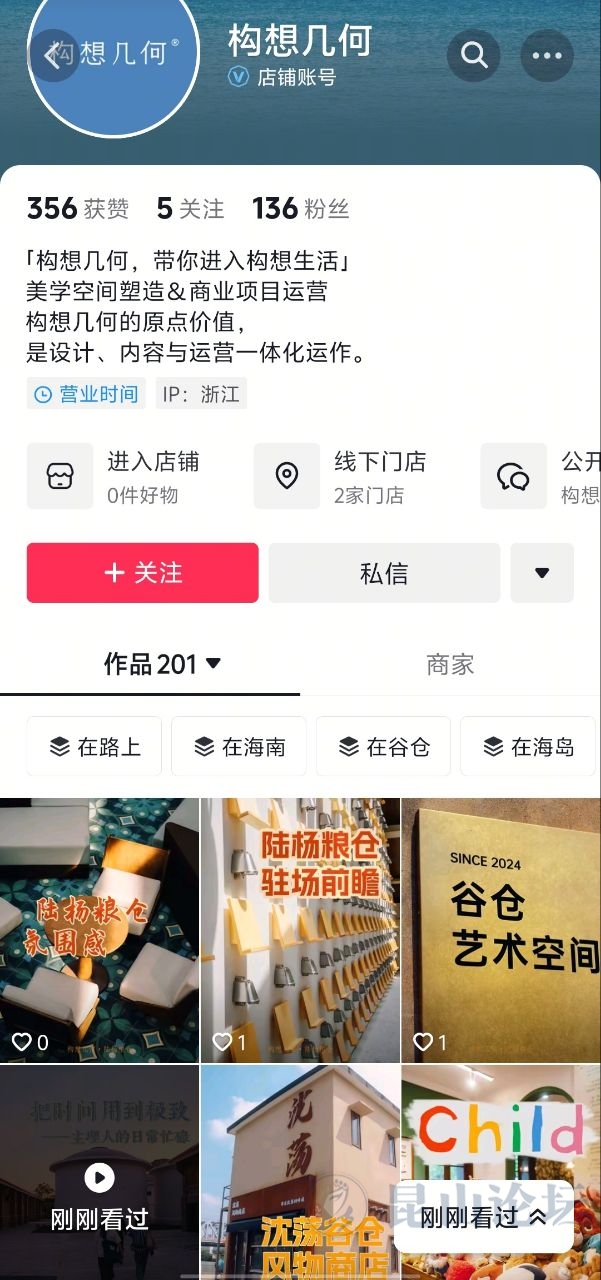Open the 陆杨粮仓氛围感 video
Viewport: 601px width, 1280px height.
[99, 930]
